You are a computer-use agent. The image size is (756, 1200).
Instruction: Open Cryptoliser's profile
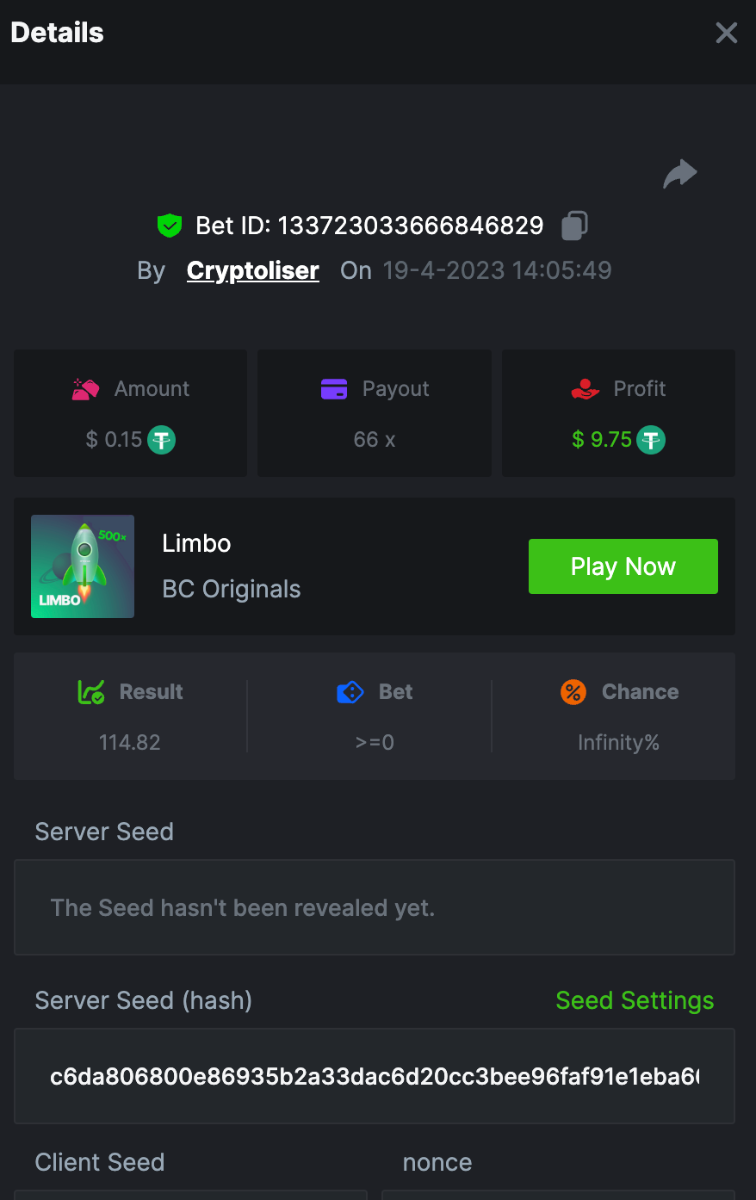click(x=253, y=271)
